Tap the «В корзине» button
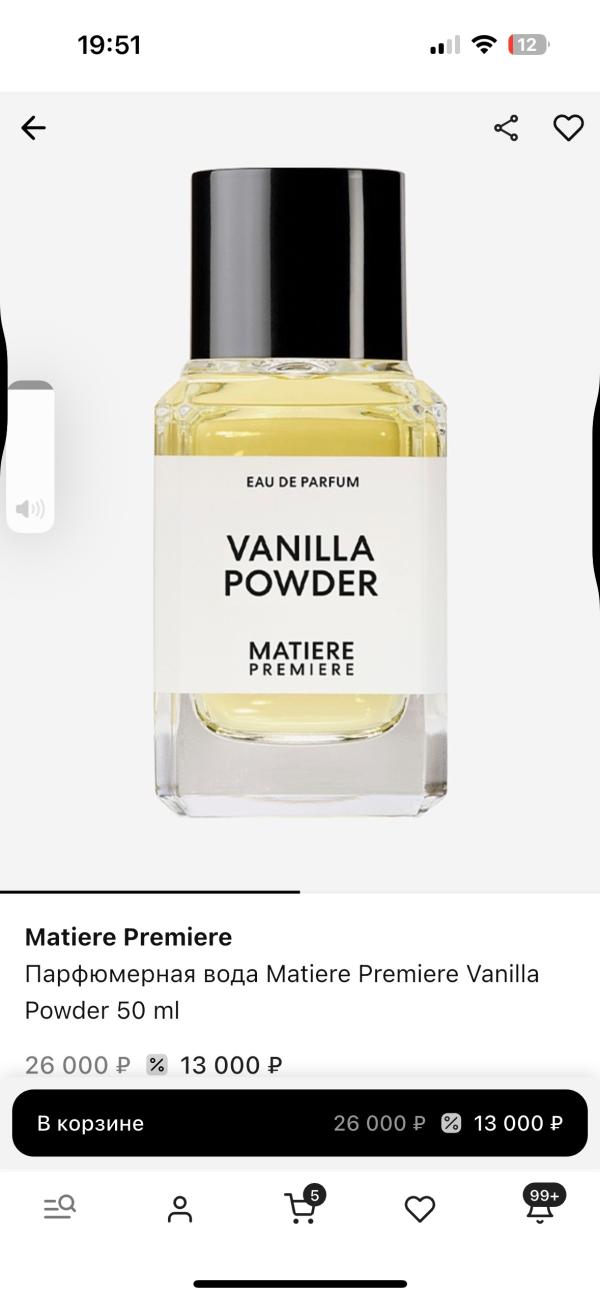Screen dimensions: 600x1300 click(x=300, y=1123)
